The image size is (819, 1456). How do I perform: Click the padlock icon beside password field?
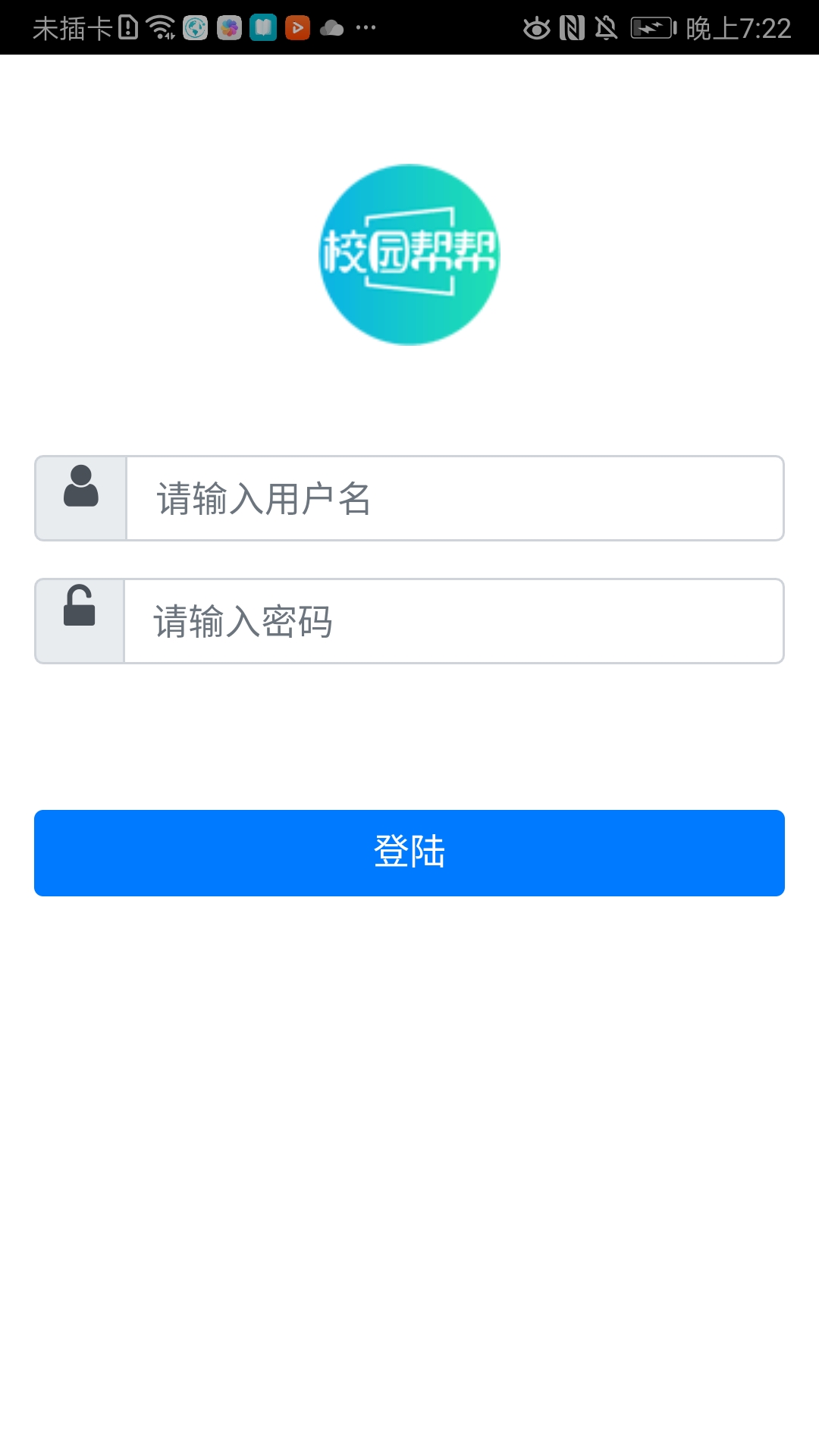click(79, 620)
